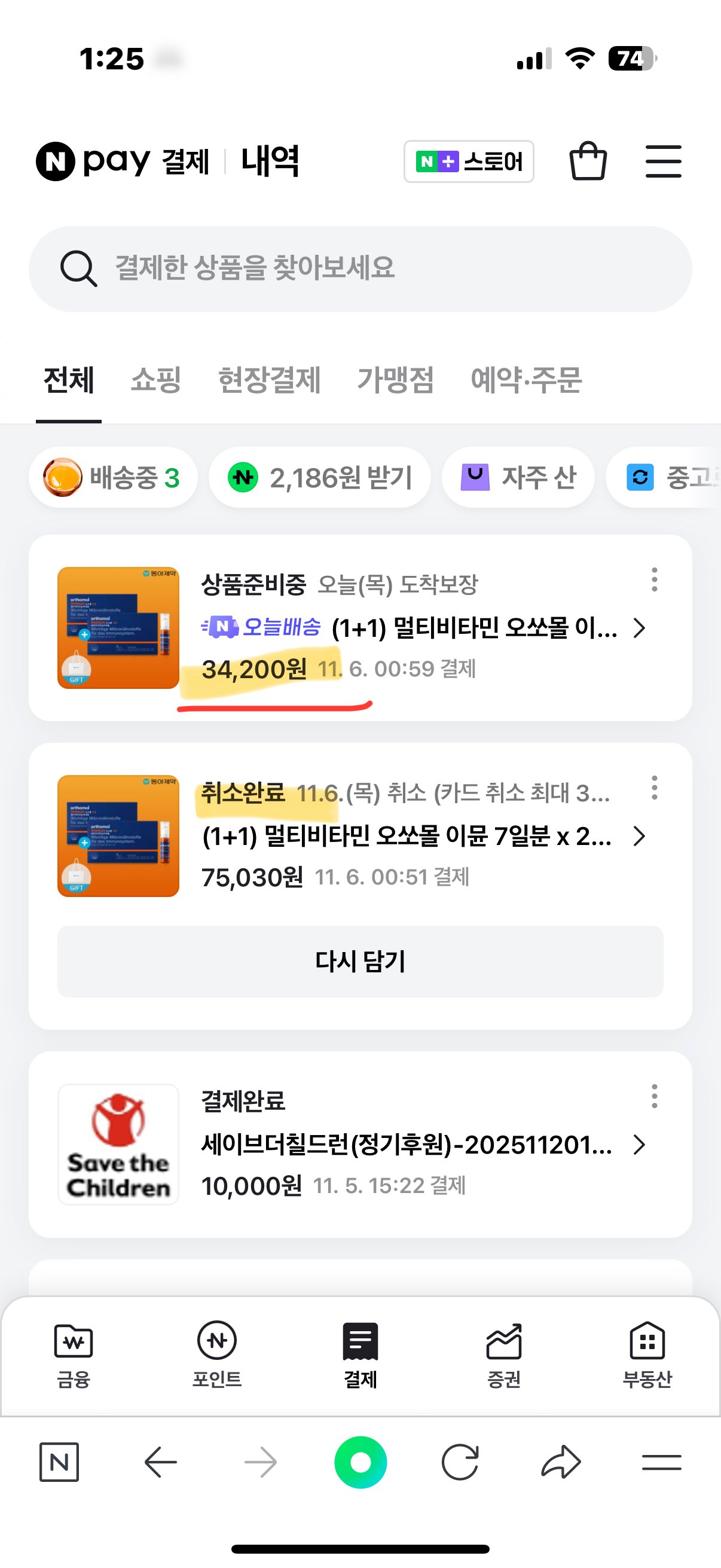Open the hamburger menu at top
Viewport: 721px width, 1568px height.
(662, 161)
